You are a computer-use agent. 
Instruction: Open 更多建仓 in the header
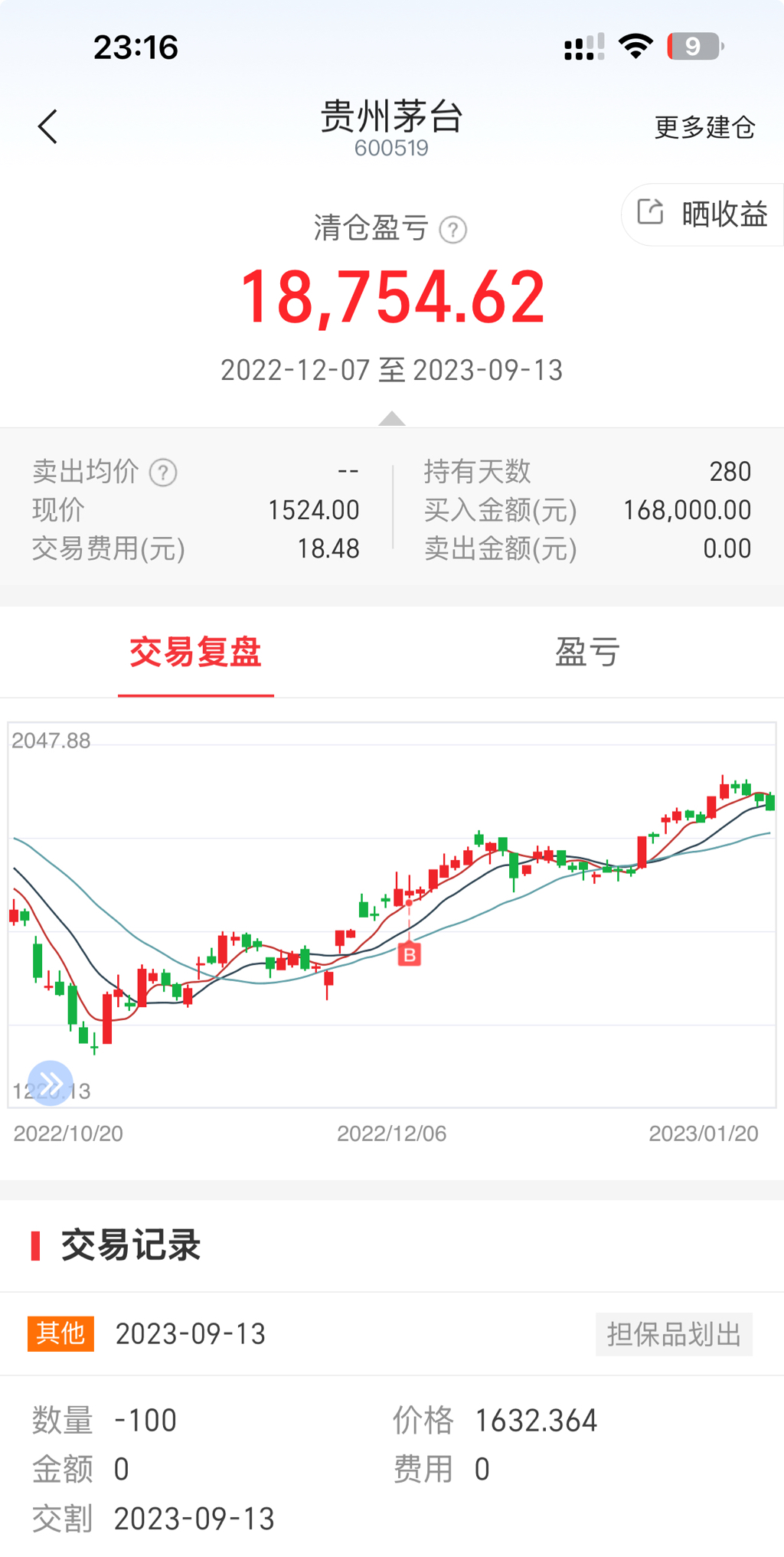coord(704,127)
